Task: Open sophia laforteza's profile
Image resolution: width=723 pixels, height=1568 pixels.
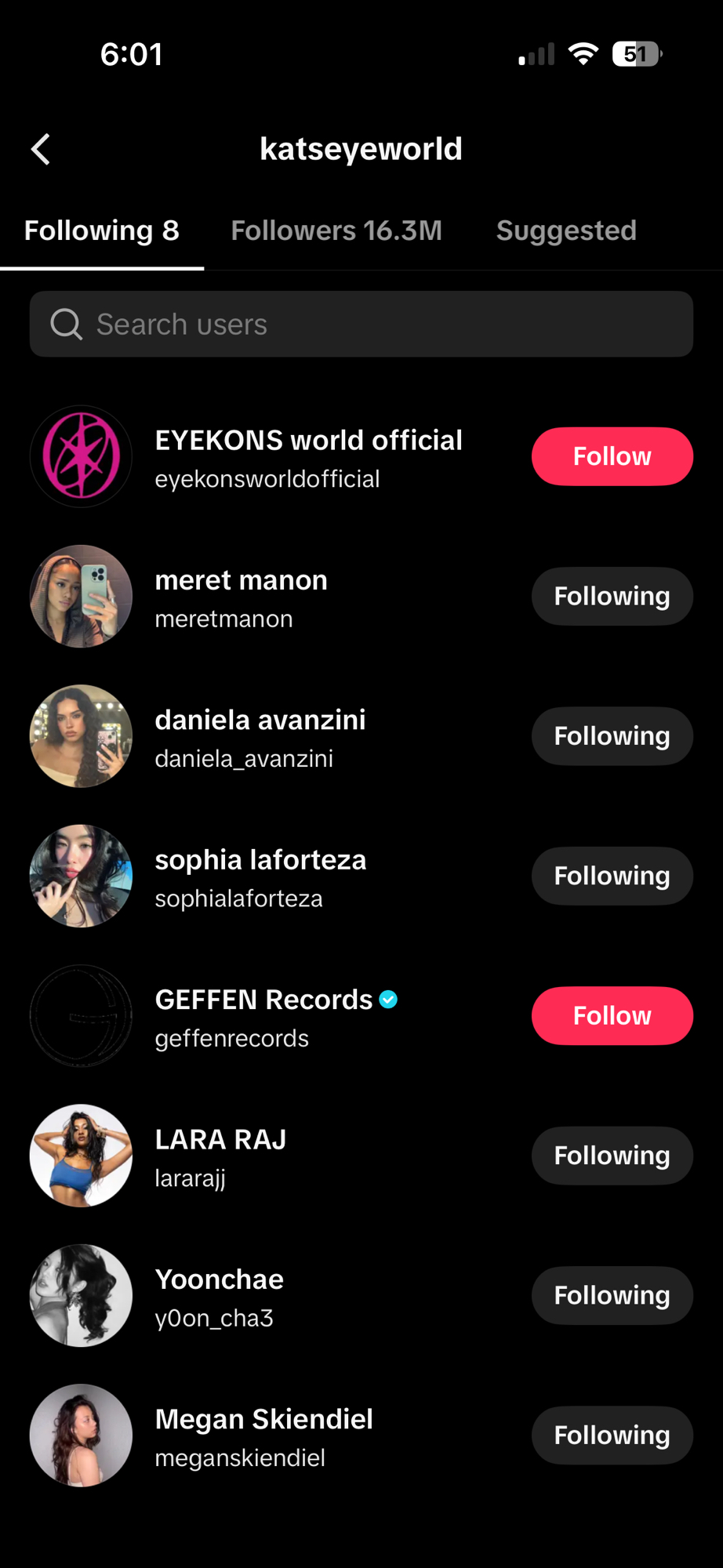Action: (x=260, y=877)
